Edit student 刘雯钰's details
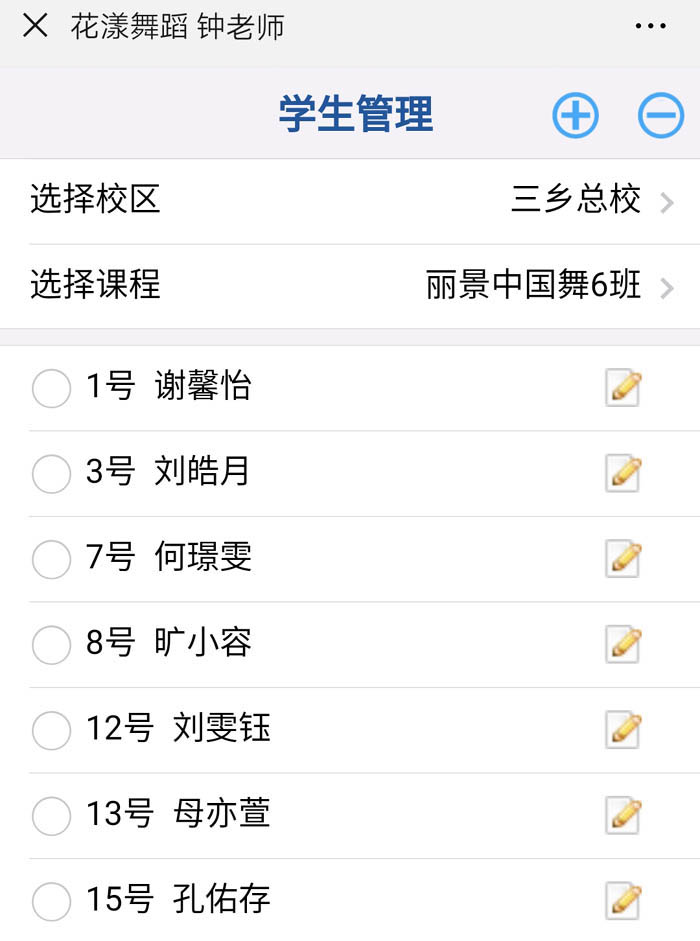700x941 pixels. pyautogui.click(x=623, y=730)
